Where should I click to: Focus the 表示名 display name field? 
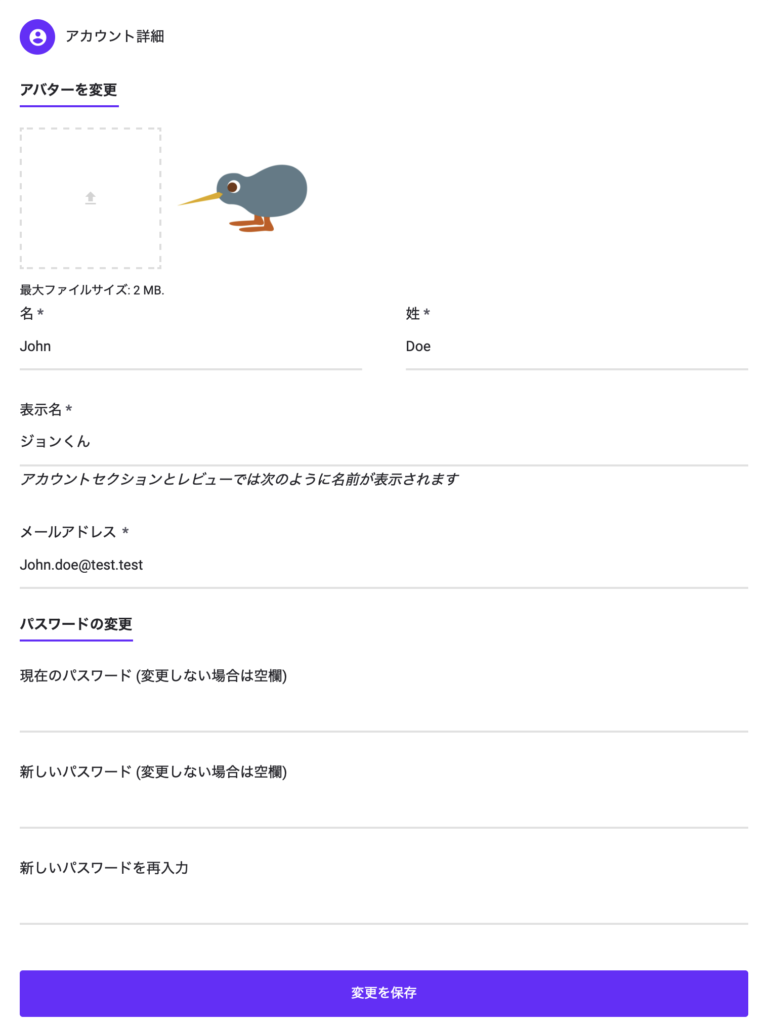[x=383, y=442]
